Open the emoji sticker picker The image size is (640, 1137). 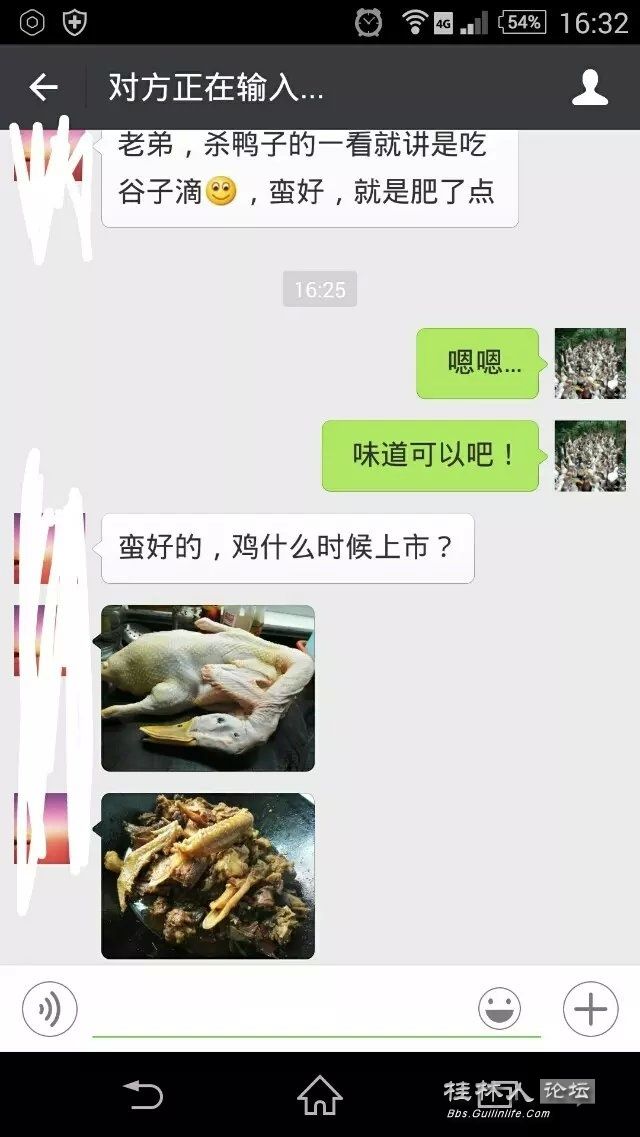click(499, 1008)
